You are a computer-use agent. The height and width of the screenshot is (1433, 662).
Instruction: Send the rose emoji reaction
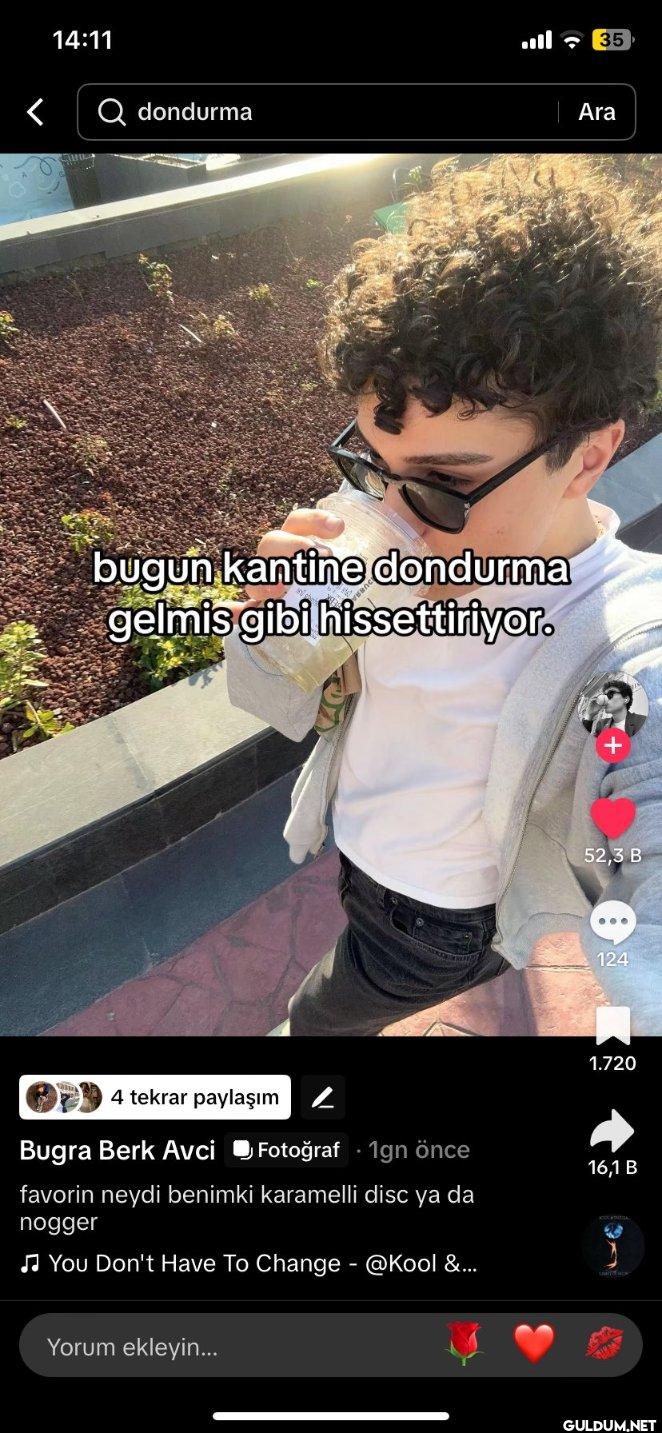[x=464, y=1344]
